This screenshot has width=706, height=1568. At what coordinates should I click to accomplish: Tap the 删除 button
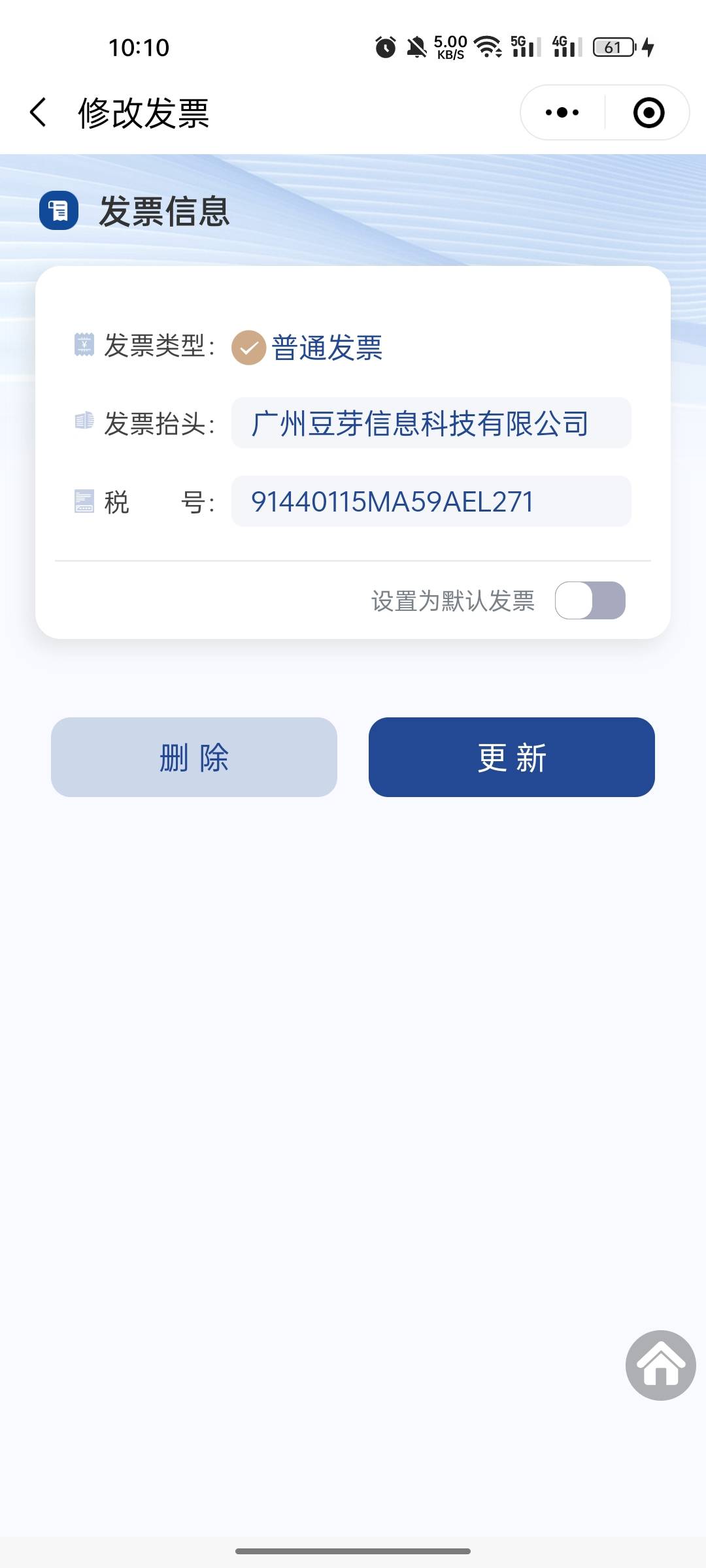pyautogui.click(x=194, y=757)
